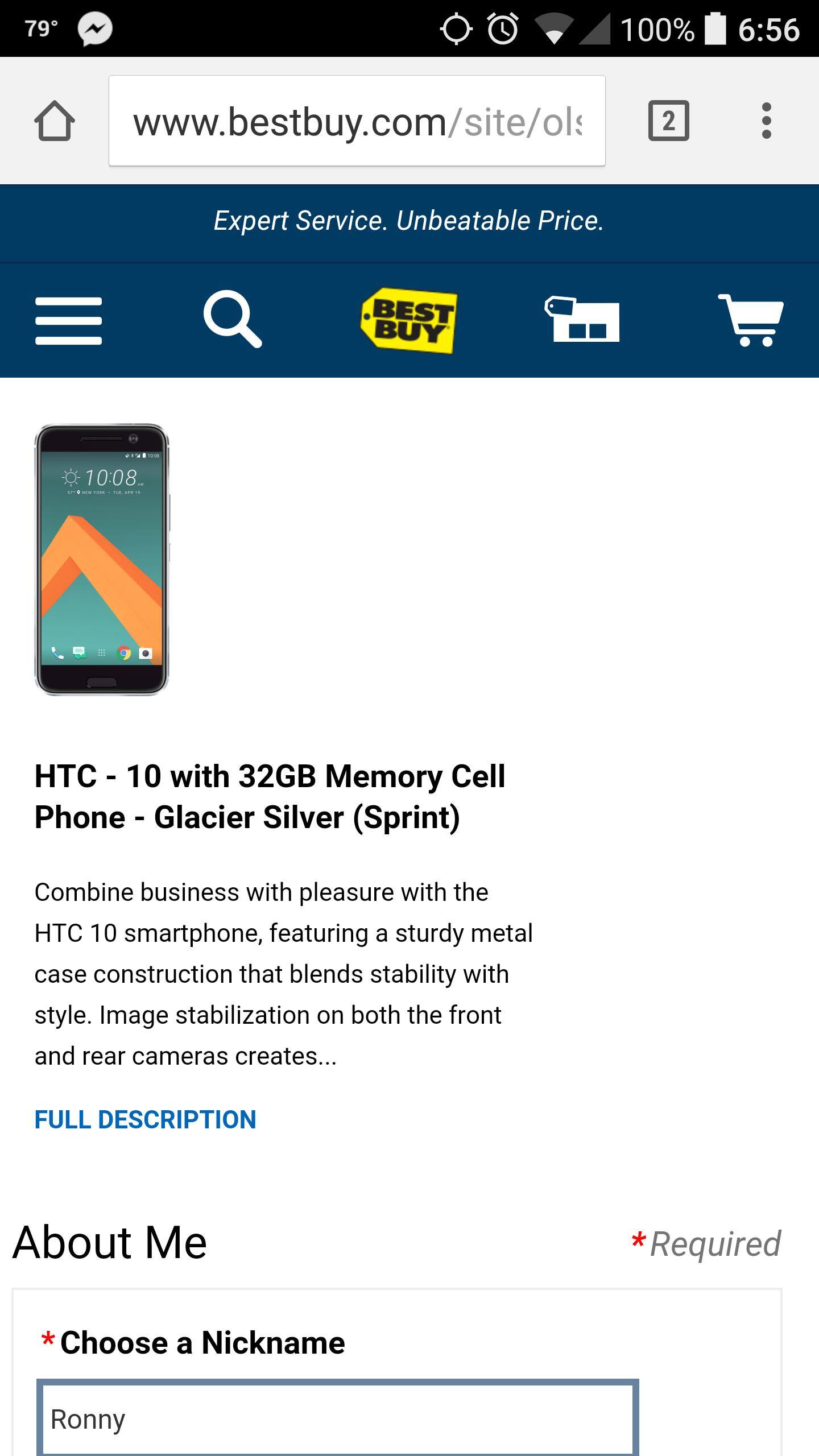Go to the Best Buy homepage logo
Viewport: 819px width, 1456px height.
(409, 320)
